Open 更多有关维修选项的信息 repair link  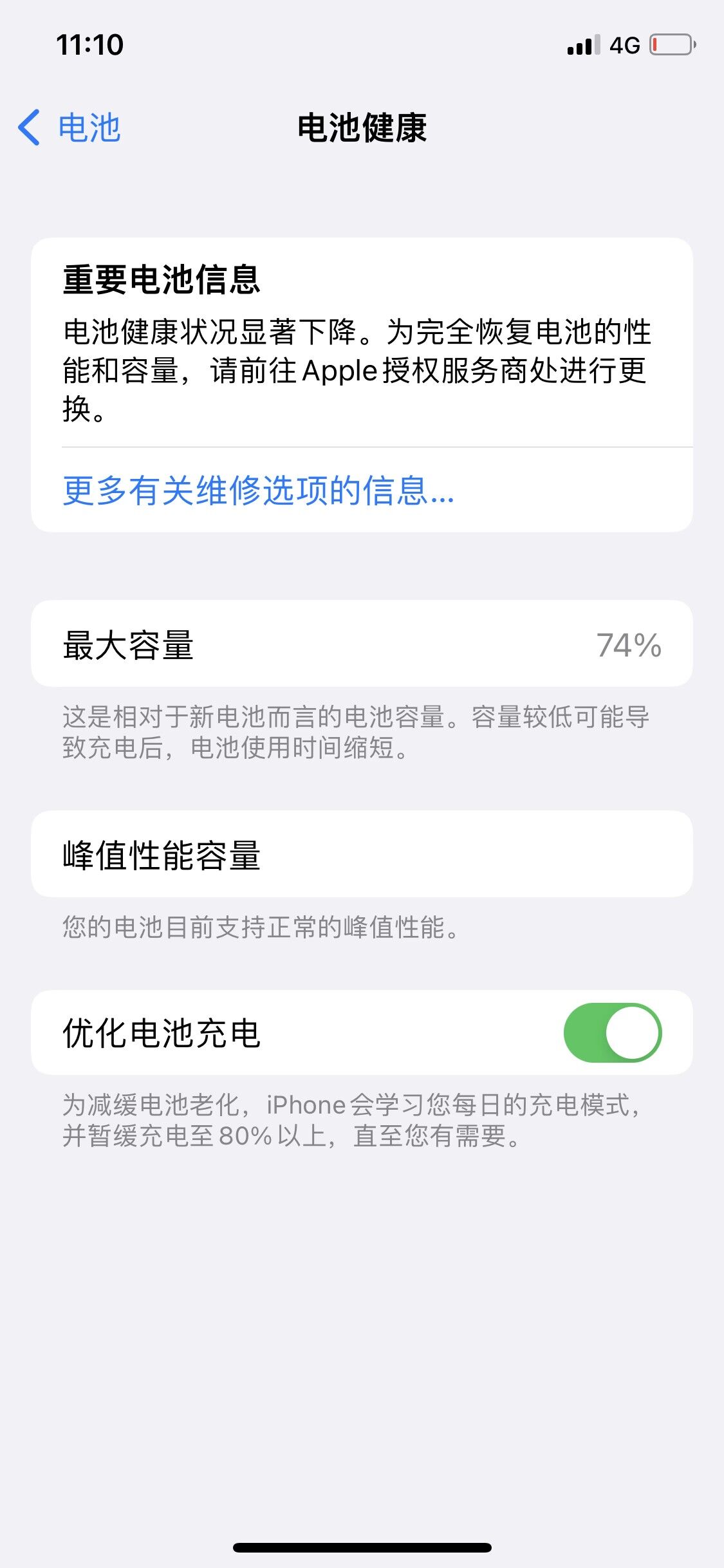click(x=257, y=494)
